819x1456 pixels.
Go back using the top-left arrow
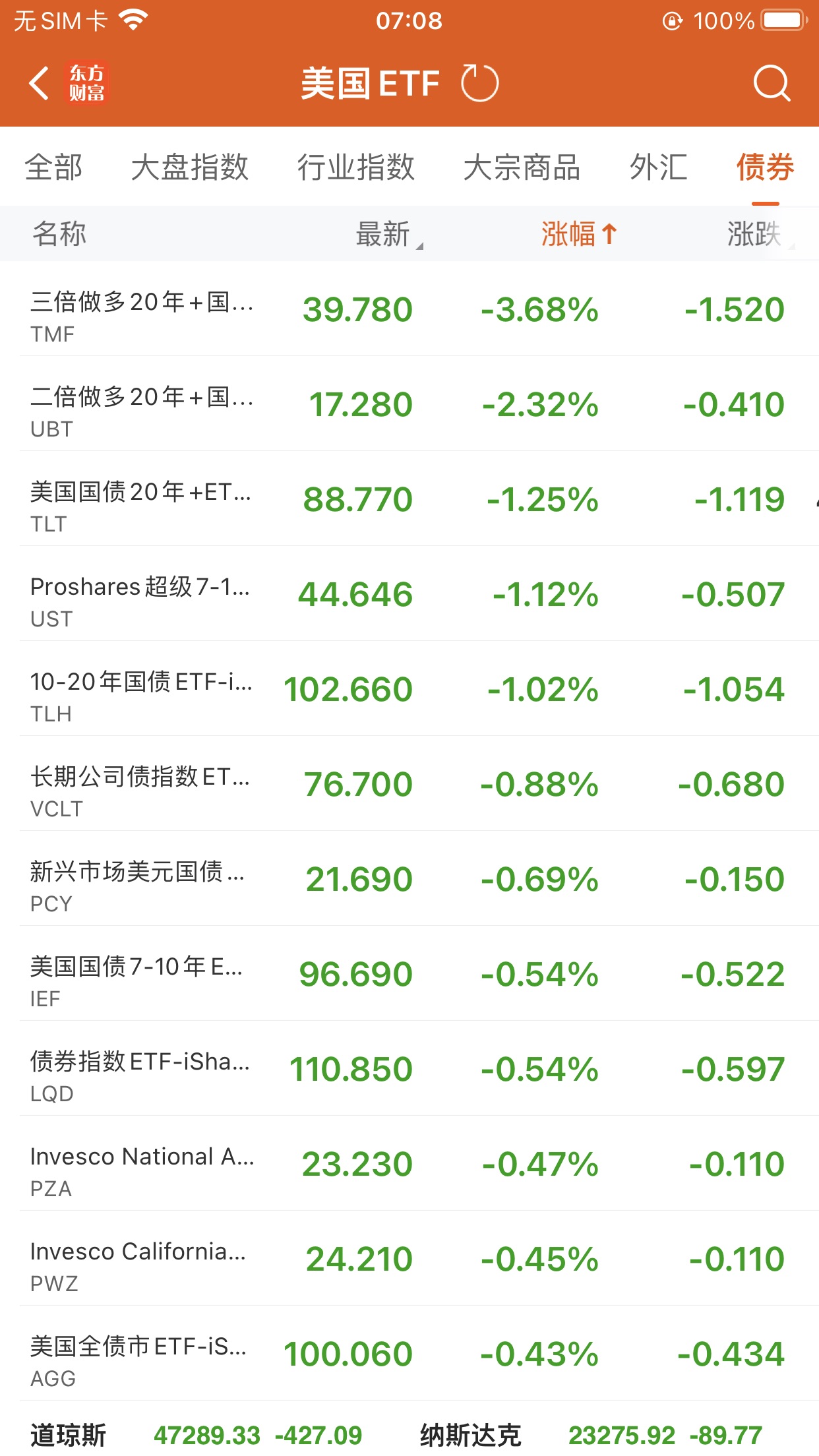point(40,84)
